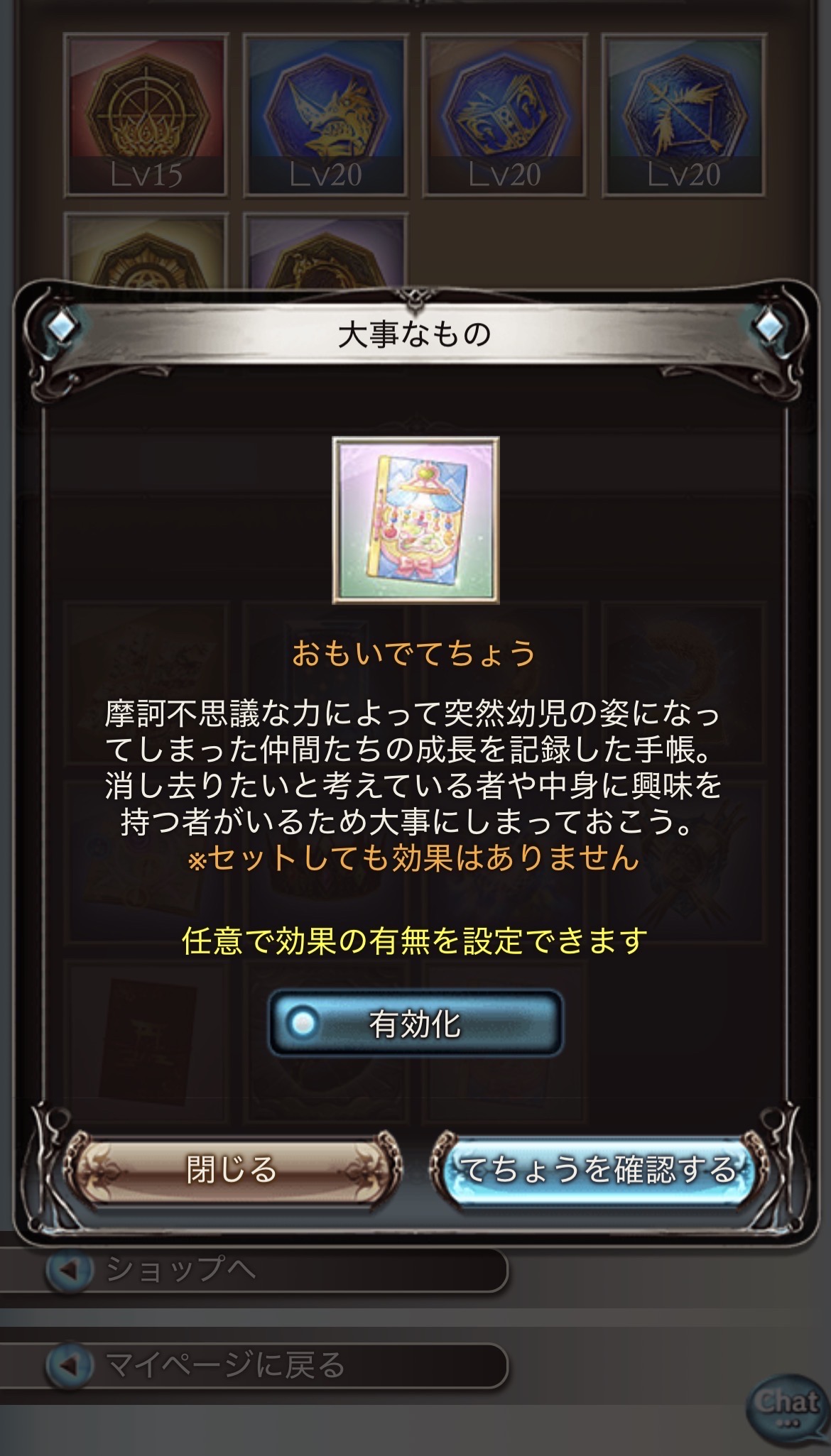The image size is (831, 1456).
Task: Toggle the 有効化 option
Action: pos(415,1023)
